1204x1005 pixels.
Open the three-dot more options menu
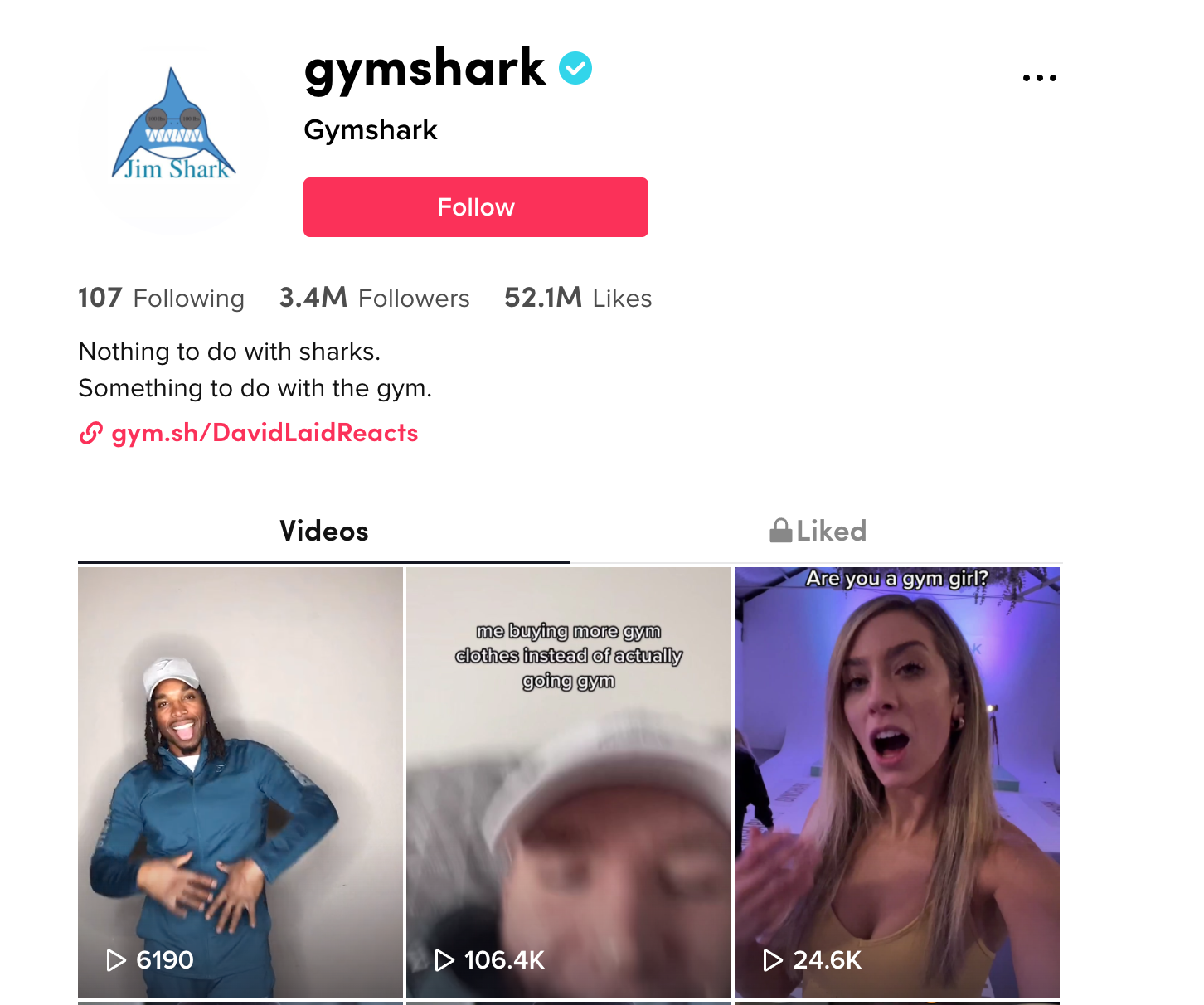(x=1039, y=78)
